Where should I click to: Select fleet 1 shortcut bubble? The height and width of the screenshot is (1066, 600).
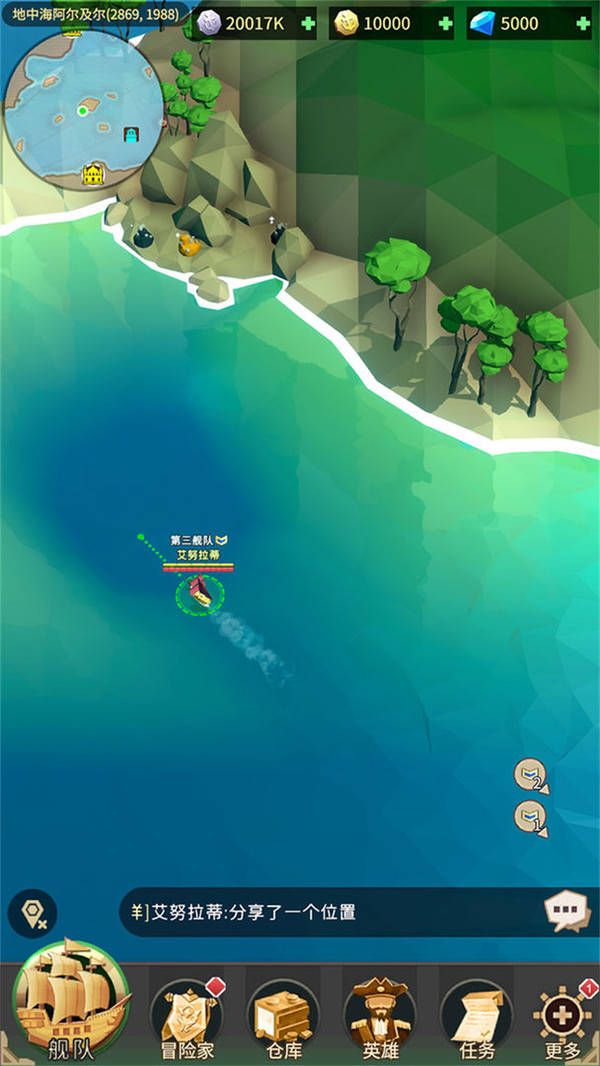pos(529,818)
